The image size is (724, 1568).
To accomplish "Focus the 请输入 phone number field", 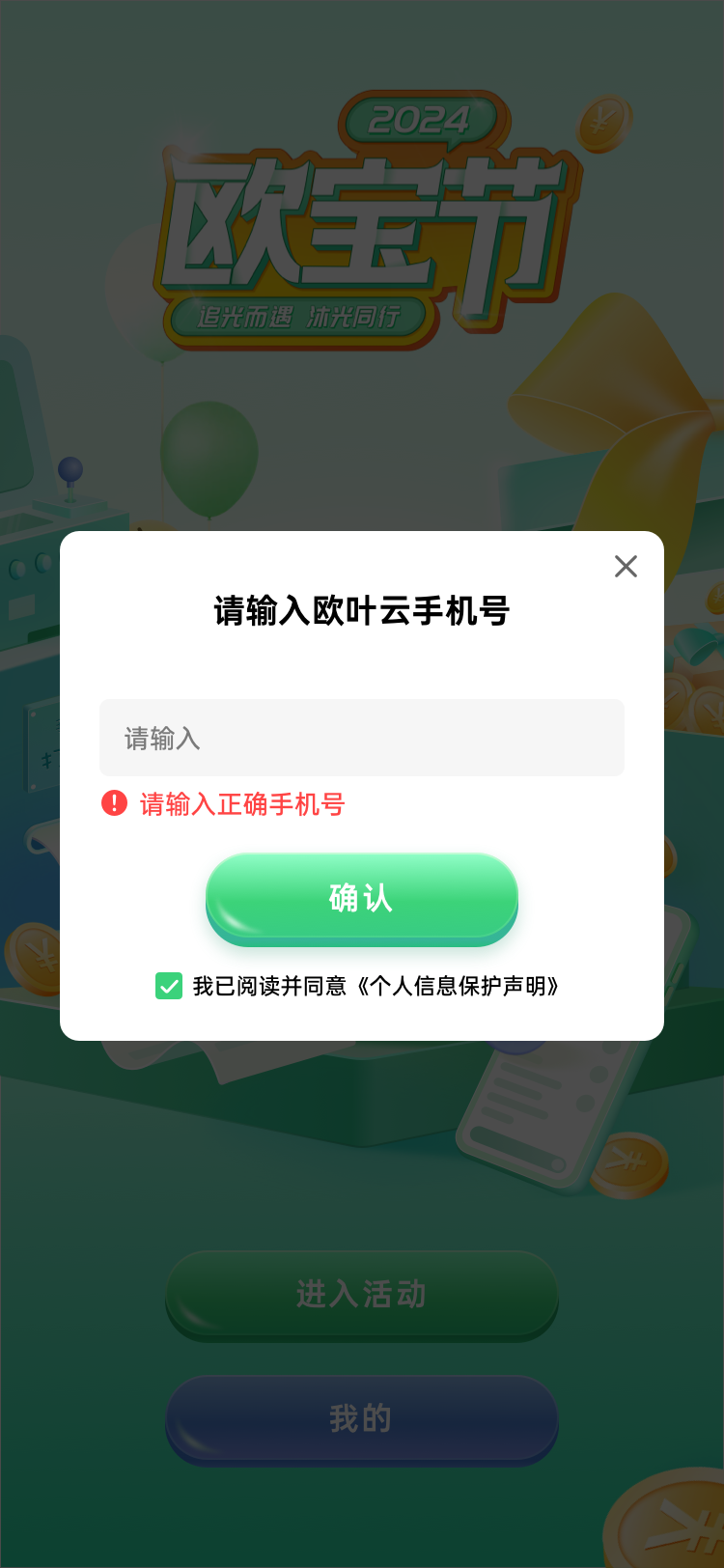I will 362,738.
